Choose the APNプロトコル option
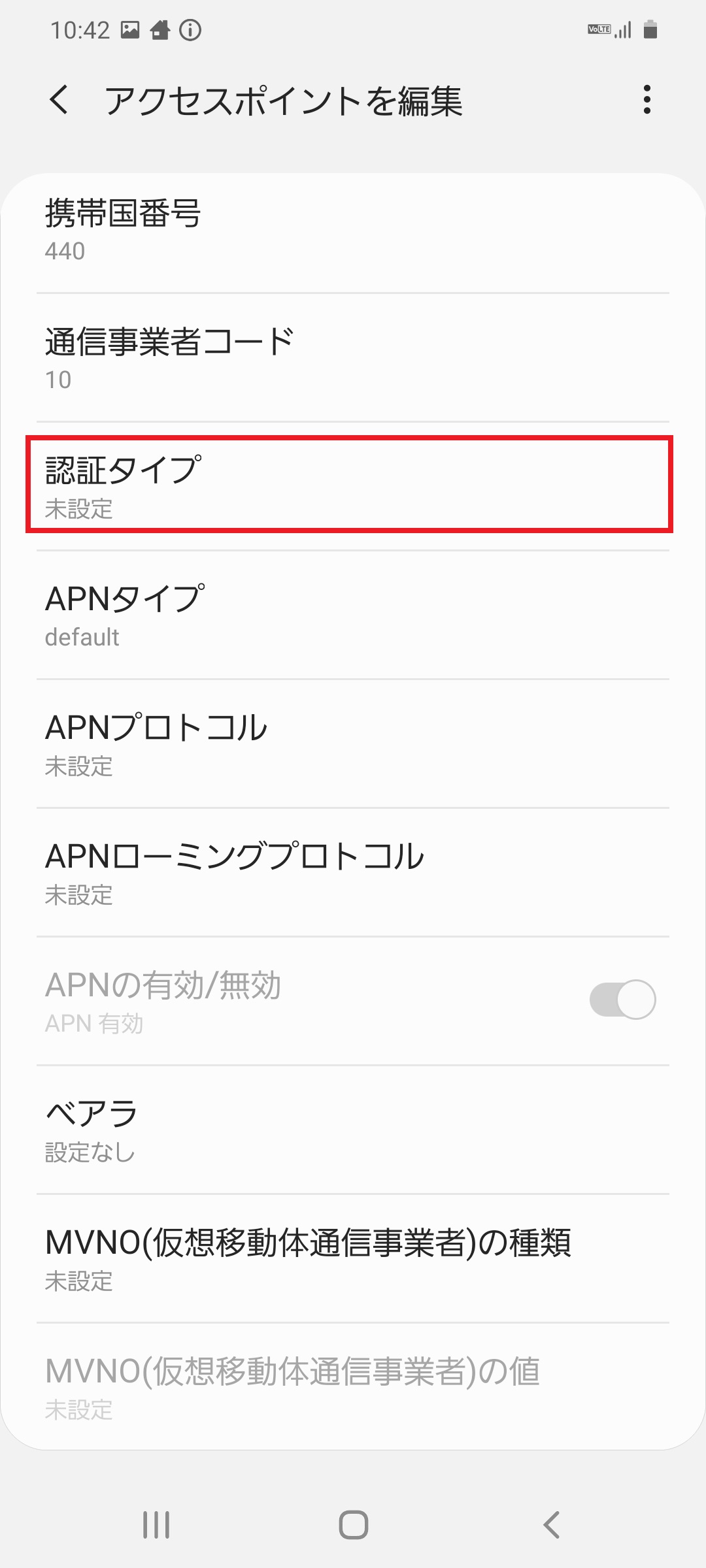The width and height of the screenshot is (706, 1568). pyautogui.click(x=353, y=743)
